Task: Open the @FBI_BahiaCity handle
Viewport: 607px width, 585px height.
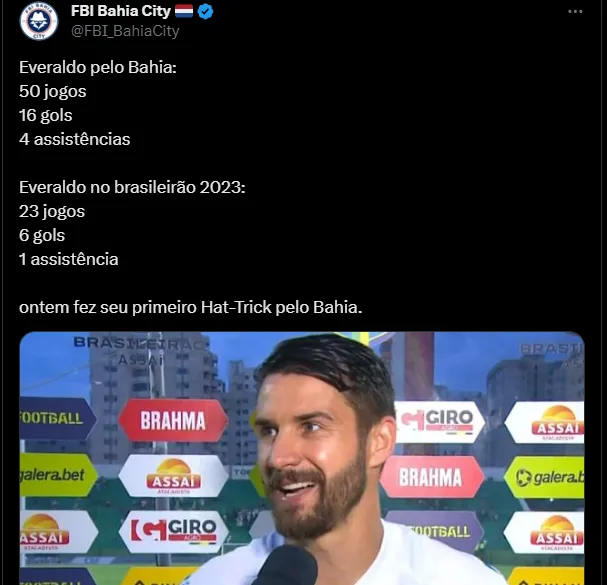Action: click(125, 31)
